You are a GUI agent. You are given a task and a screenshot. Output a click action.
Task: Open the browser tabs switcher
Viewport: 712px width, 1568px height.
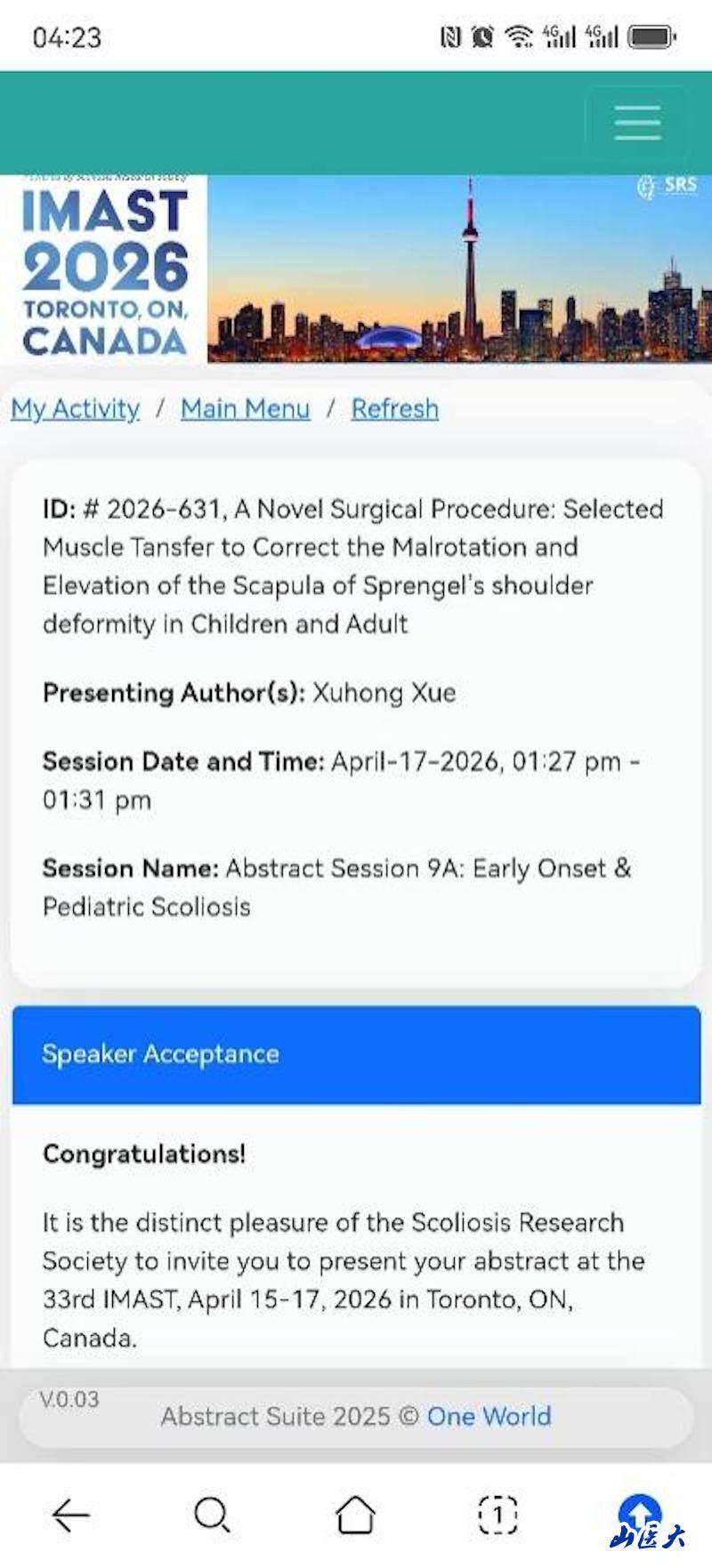pos(498,1514)
